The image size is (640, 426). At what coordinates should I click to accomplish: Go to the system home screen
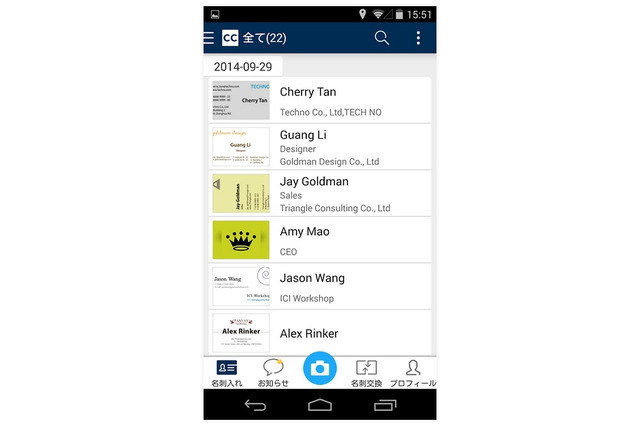[x=320, y=405]
